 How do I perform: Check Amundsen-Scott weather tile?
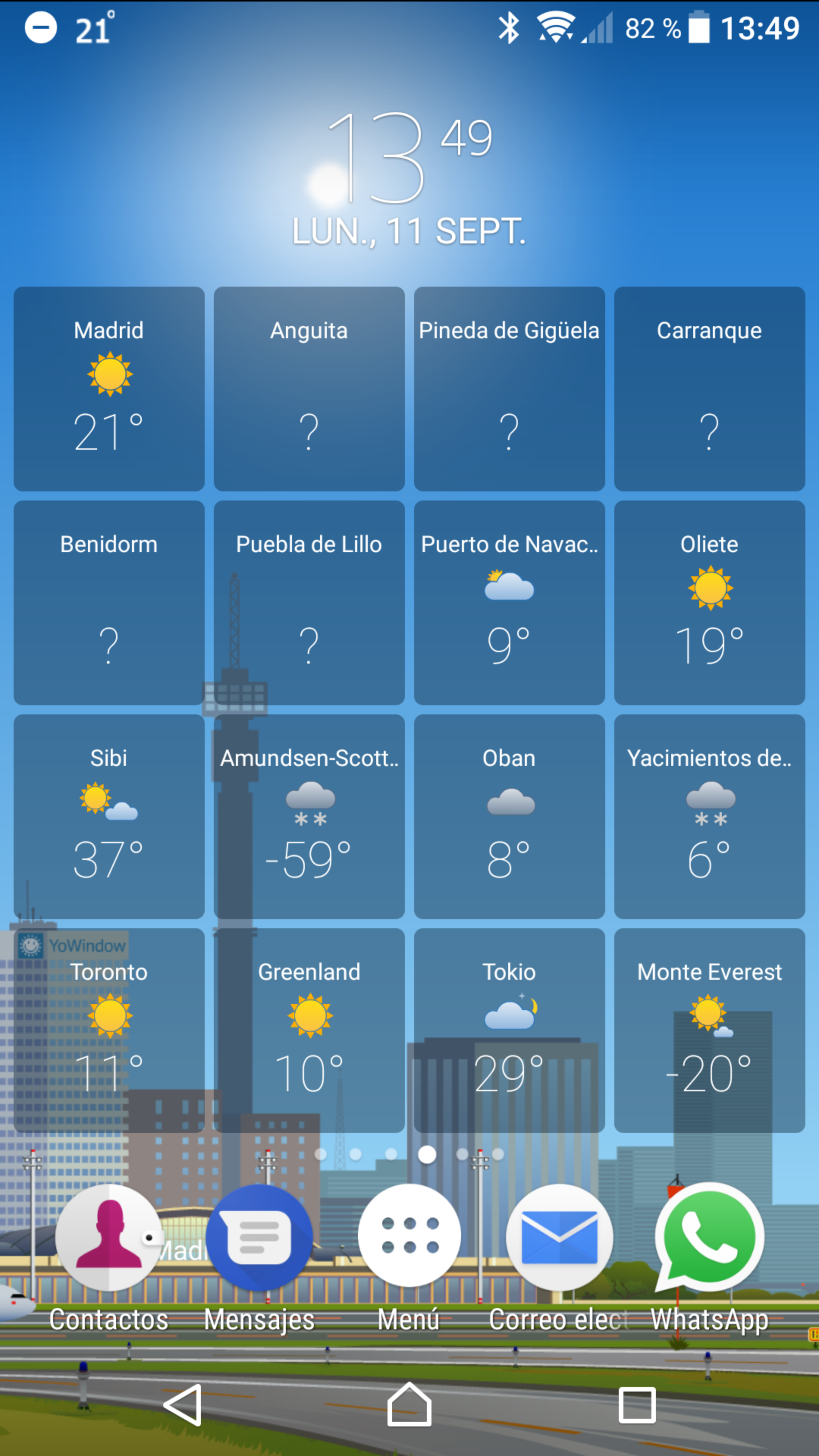pyautogui.click(x=309, y=816)
